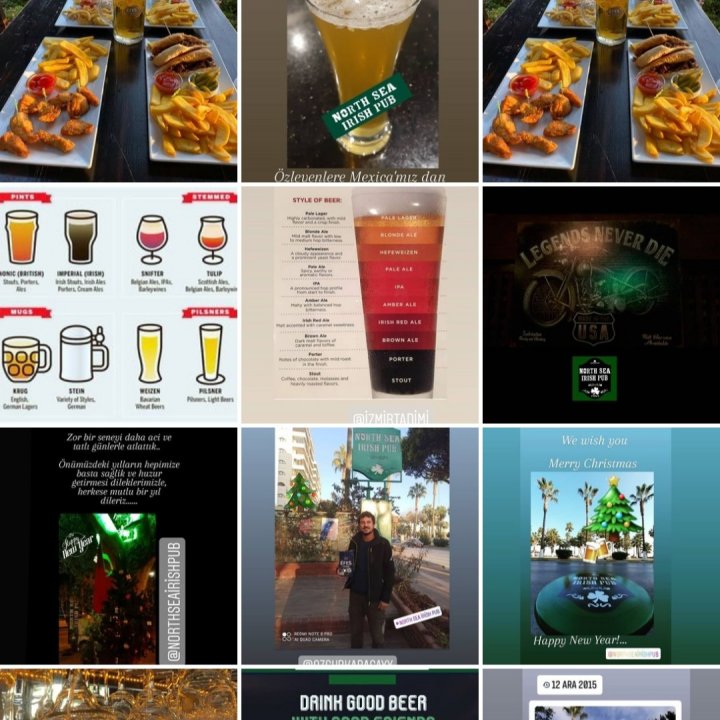View the beer glass types chart tile
Image resolution: width=720 pixels, height=720 pixels.
pyautogui.click(x=119, y=304)
